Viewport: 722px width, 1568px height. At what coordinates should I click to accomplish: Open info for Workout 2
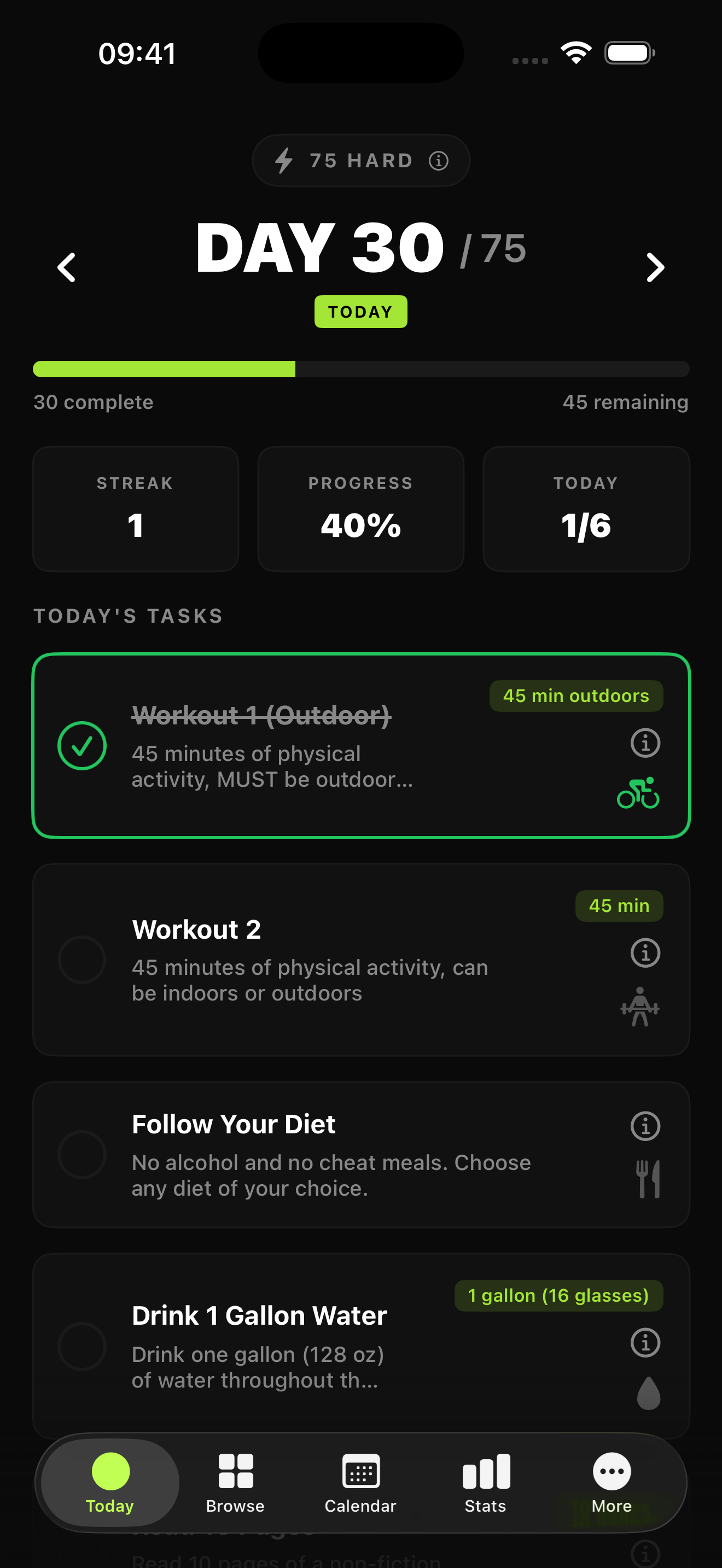tap(645, 953)
